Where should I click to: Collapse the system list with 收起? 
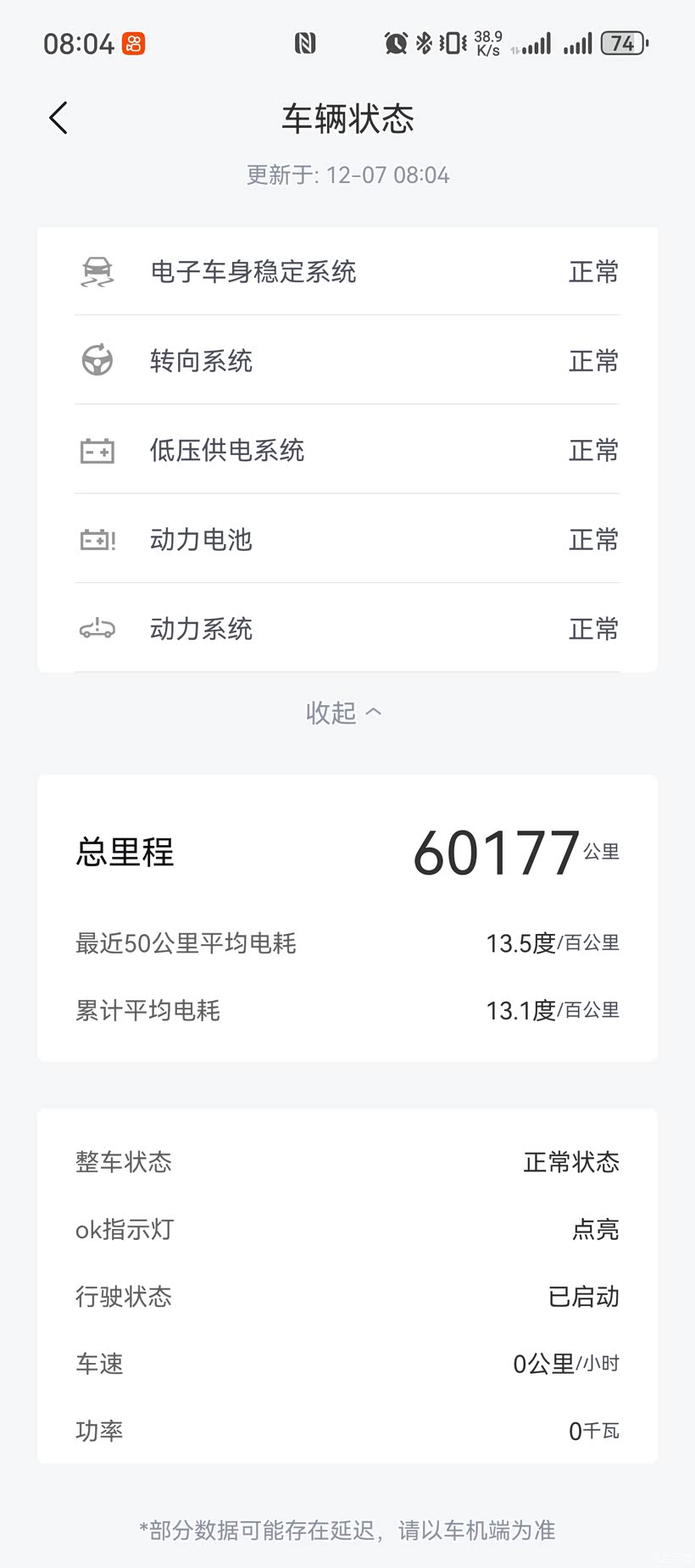click(x=343, y=713)
